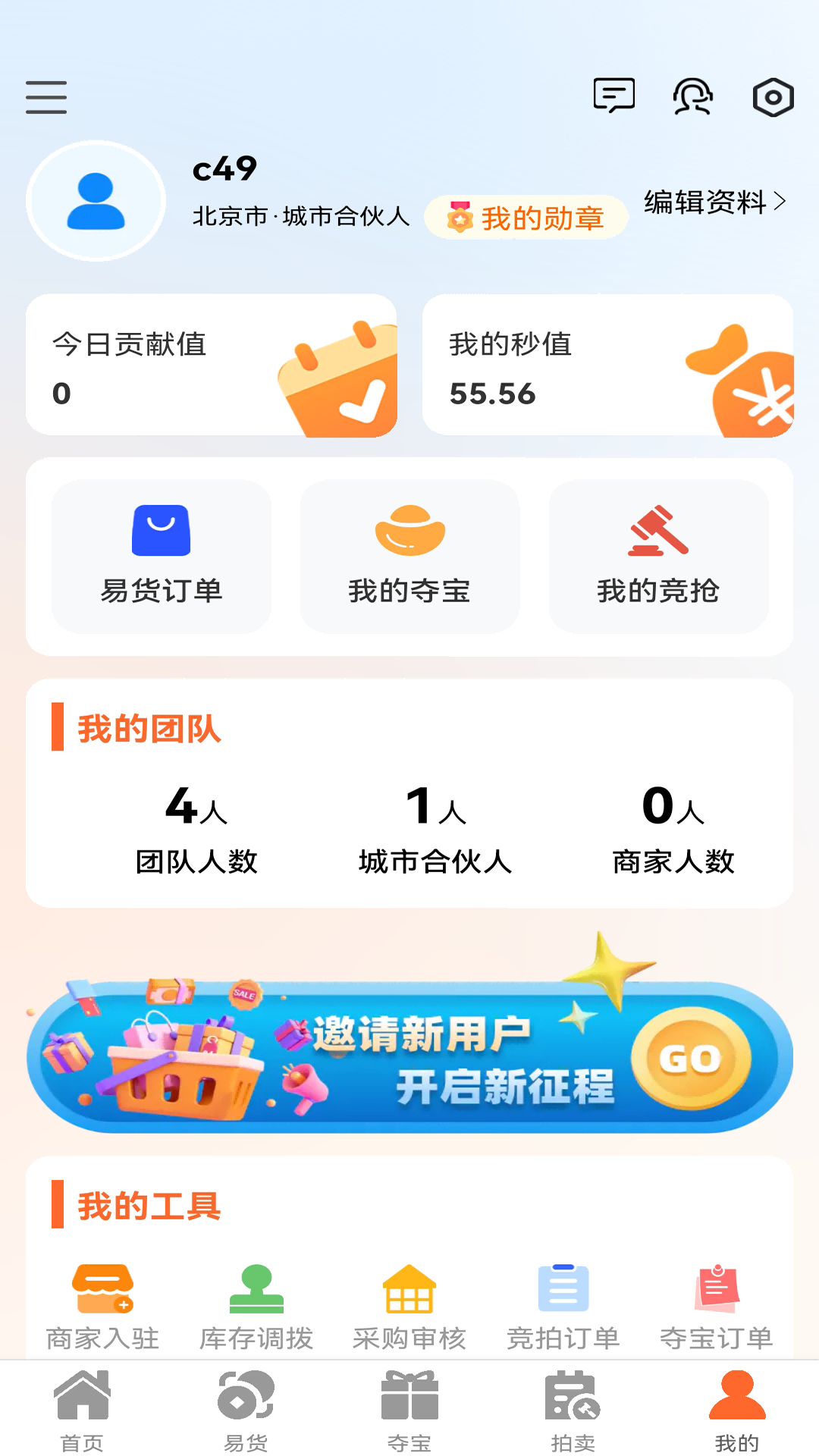Click the 夺宝订单 note icon
819x1456 pixels.
pos(716,1291)
